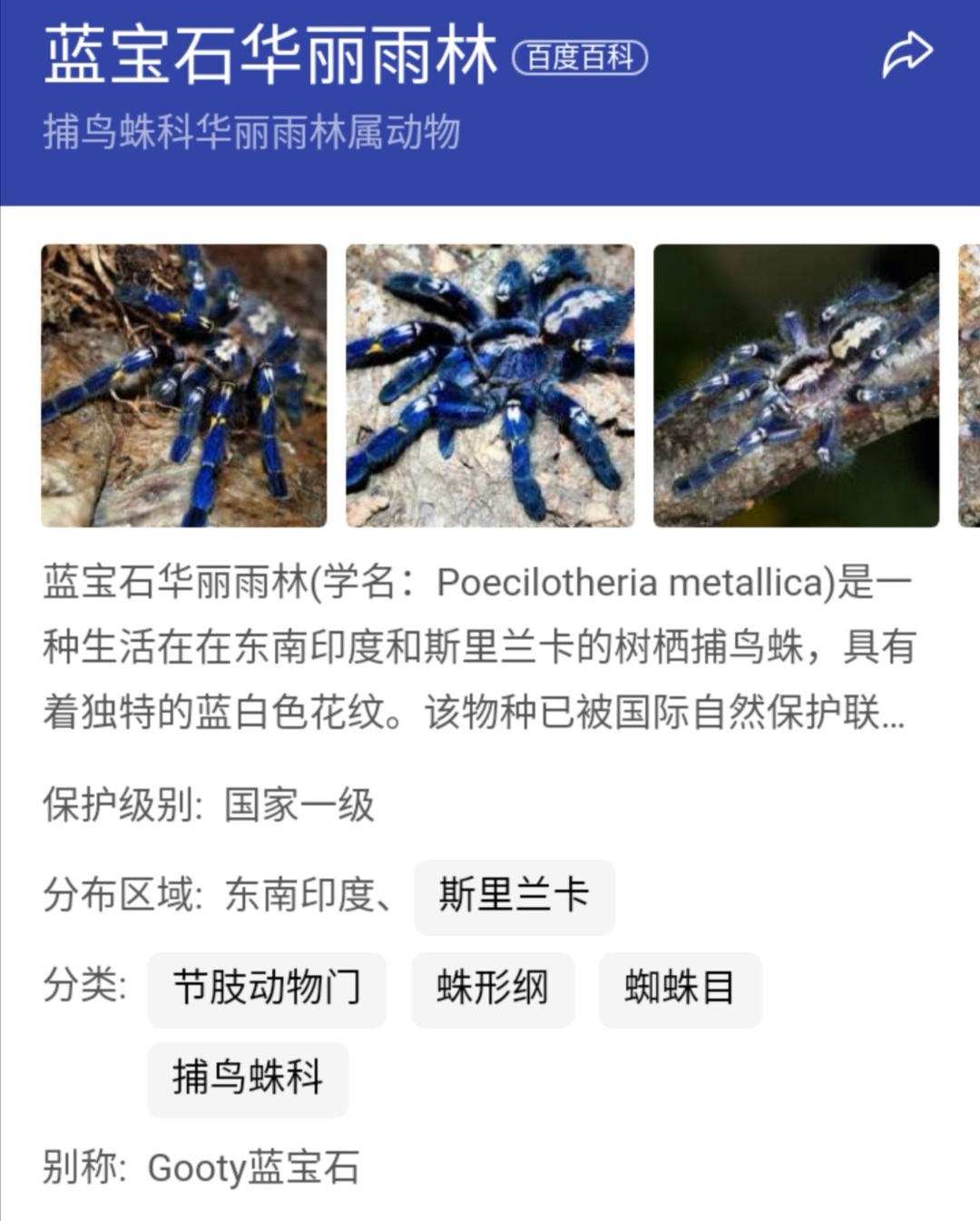Open the 节肢动物门 classification chip
980x1221 pixels.
(267, 990)
